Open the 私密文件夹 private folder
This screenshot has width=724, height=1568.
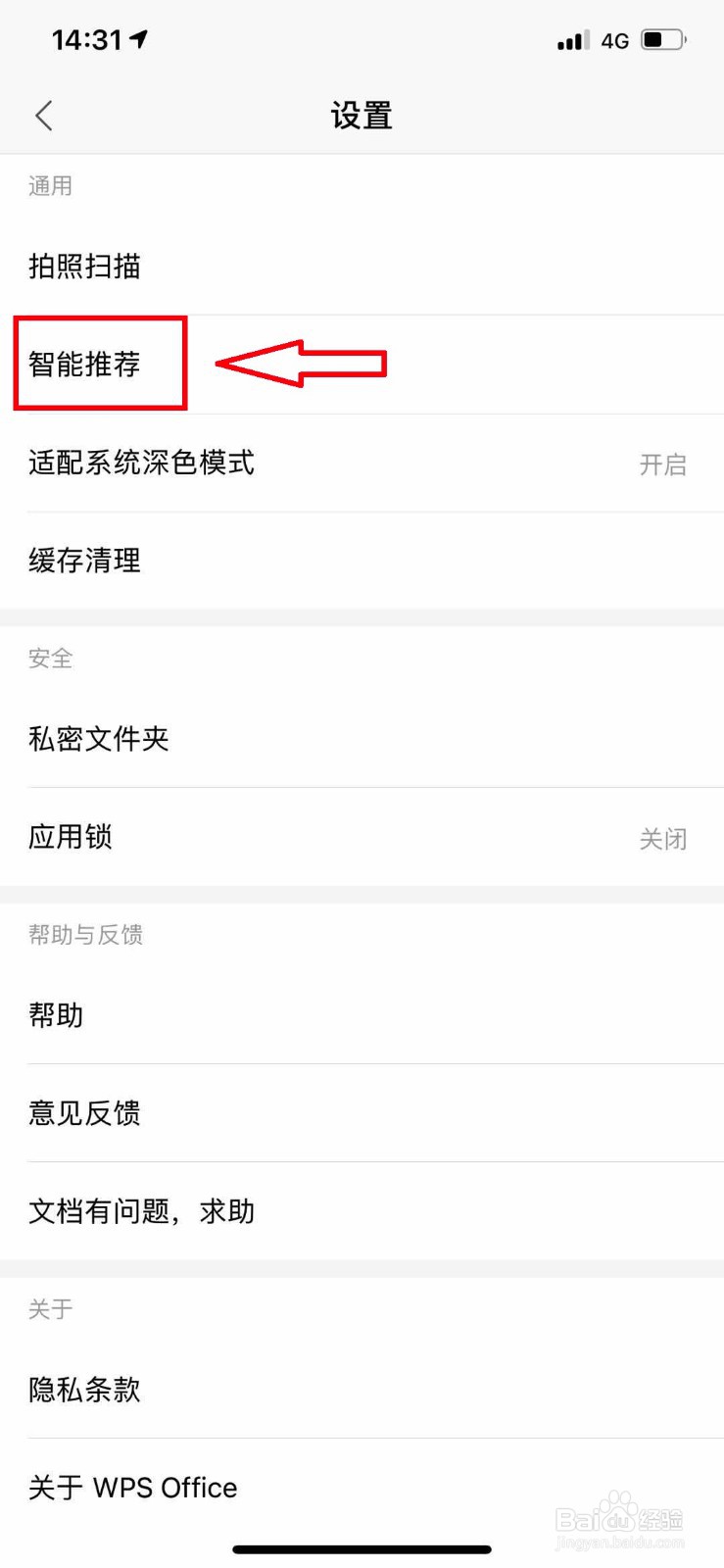(x=98, y=739)
